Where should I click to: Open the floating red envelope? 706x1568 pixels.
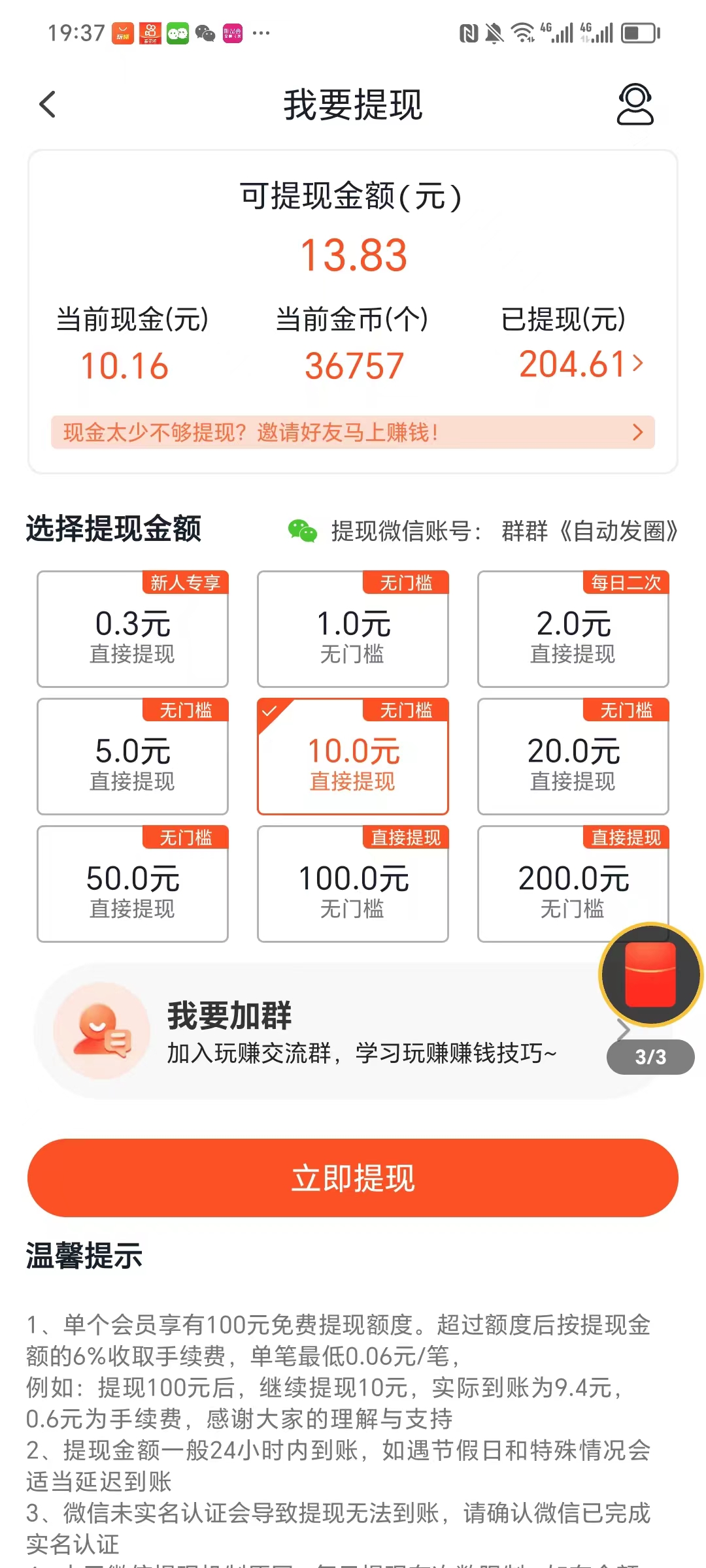[650, 975]
